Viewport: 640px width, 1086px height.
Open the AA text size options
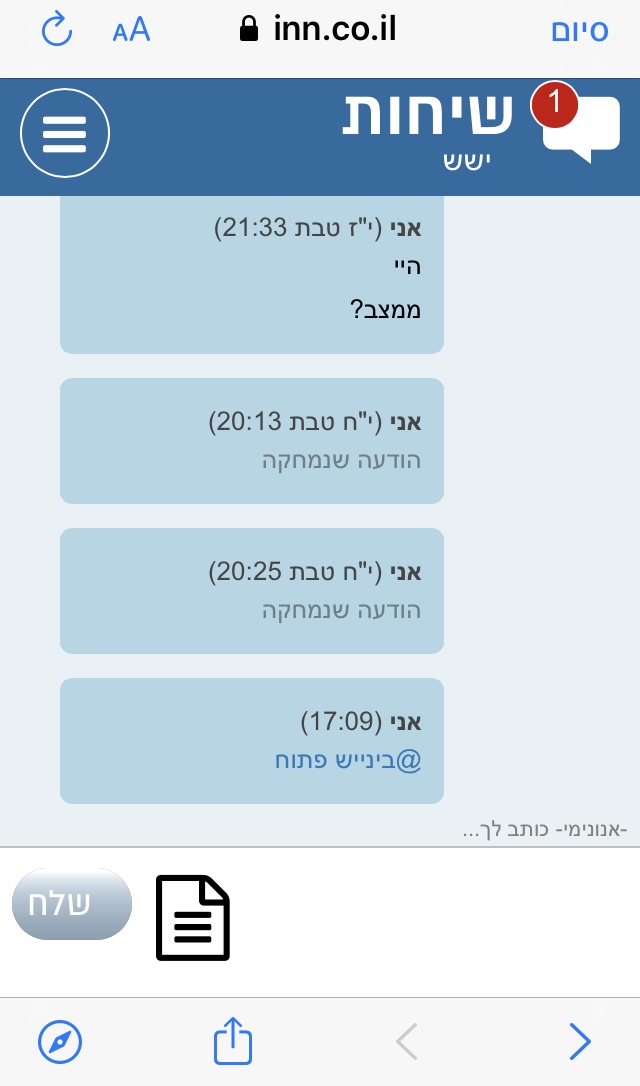131,31
